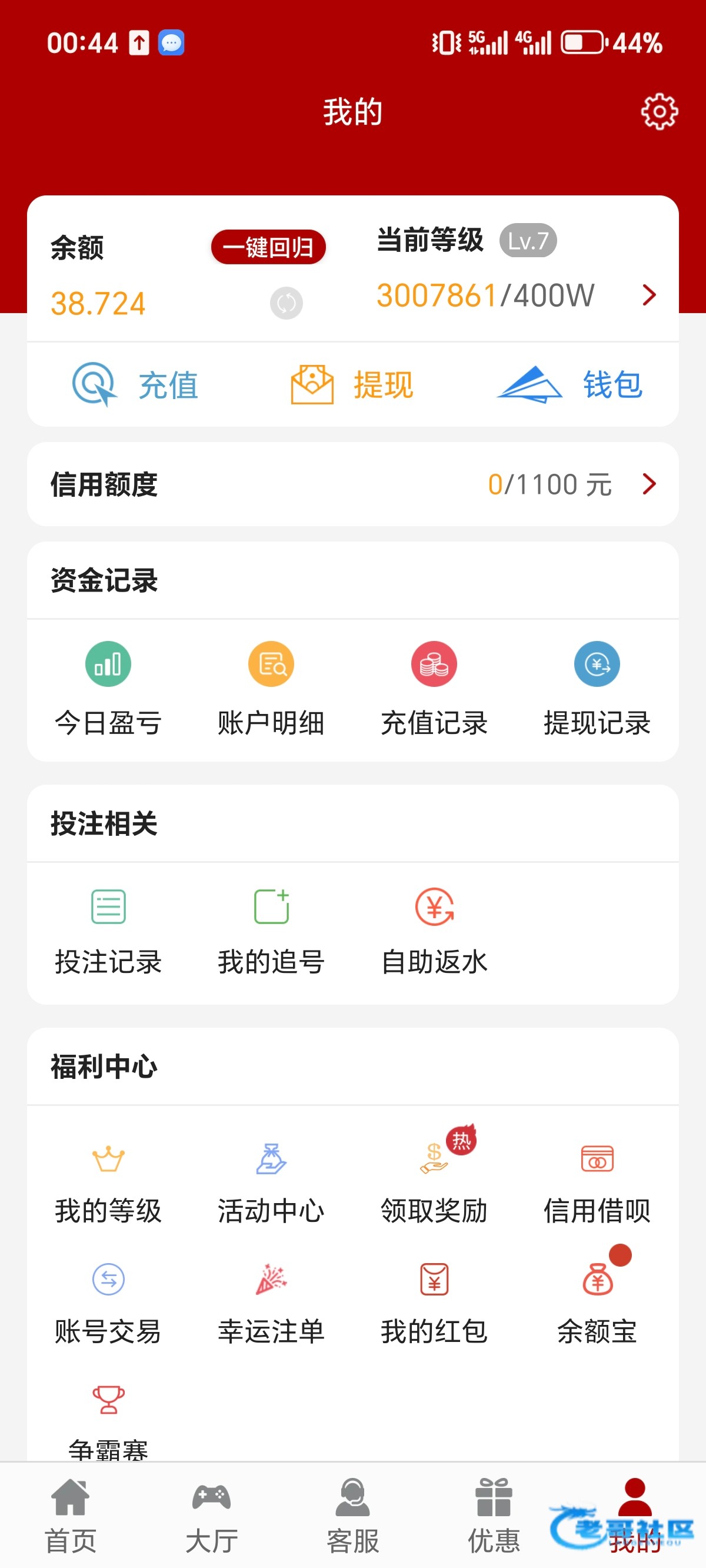Screen dimensions: 706x1568
Task: Open 提现 to withdraw funds
Action: point(352,385)
